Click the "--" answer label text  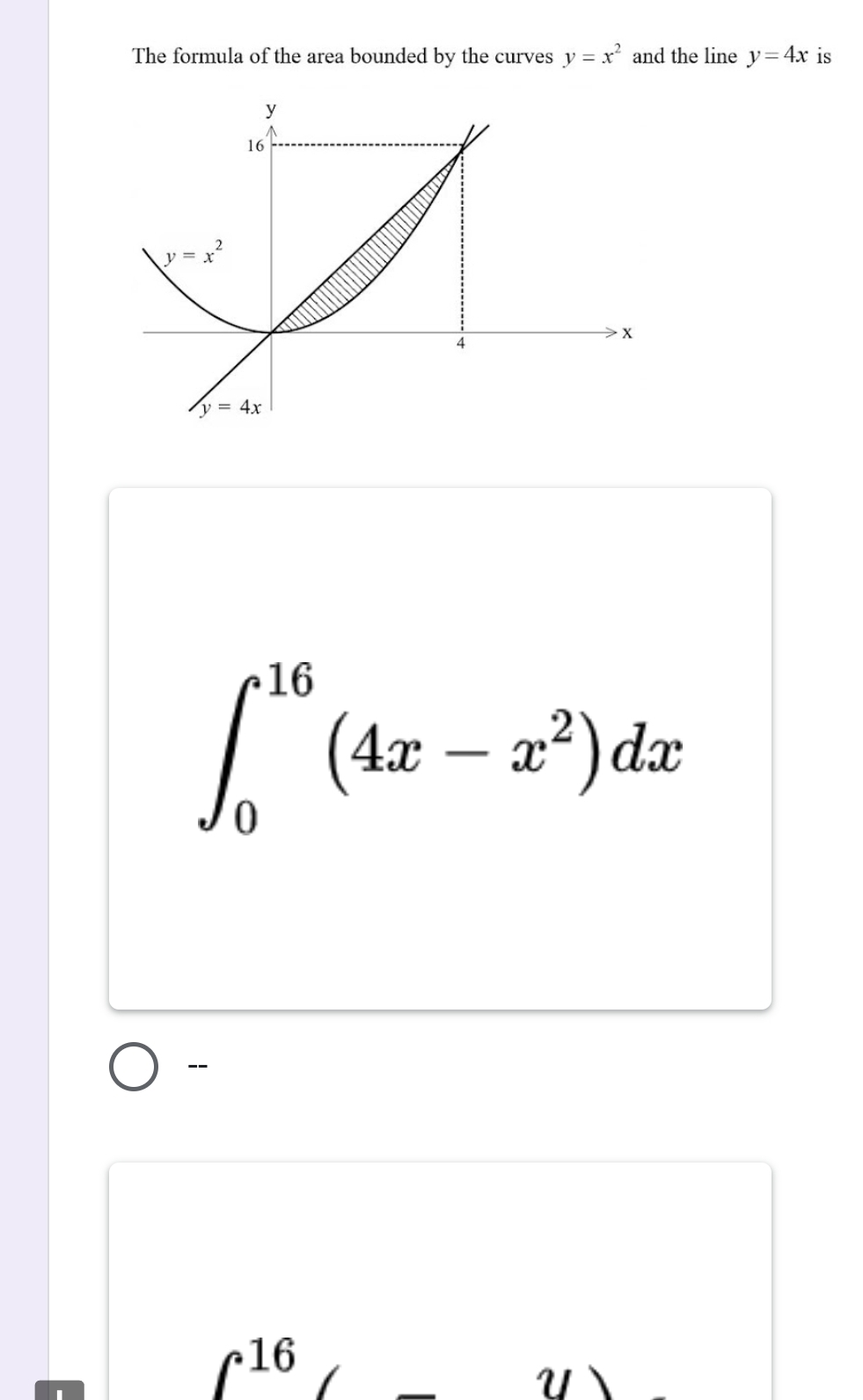pos(195,1065)
